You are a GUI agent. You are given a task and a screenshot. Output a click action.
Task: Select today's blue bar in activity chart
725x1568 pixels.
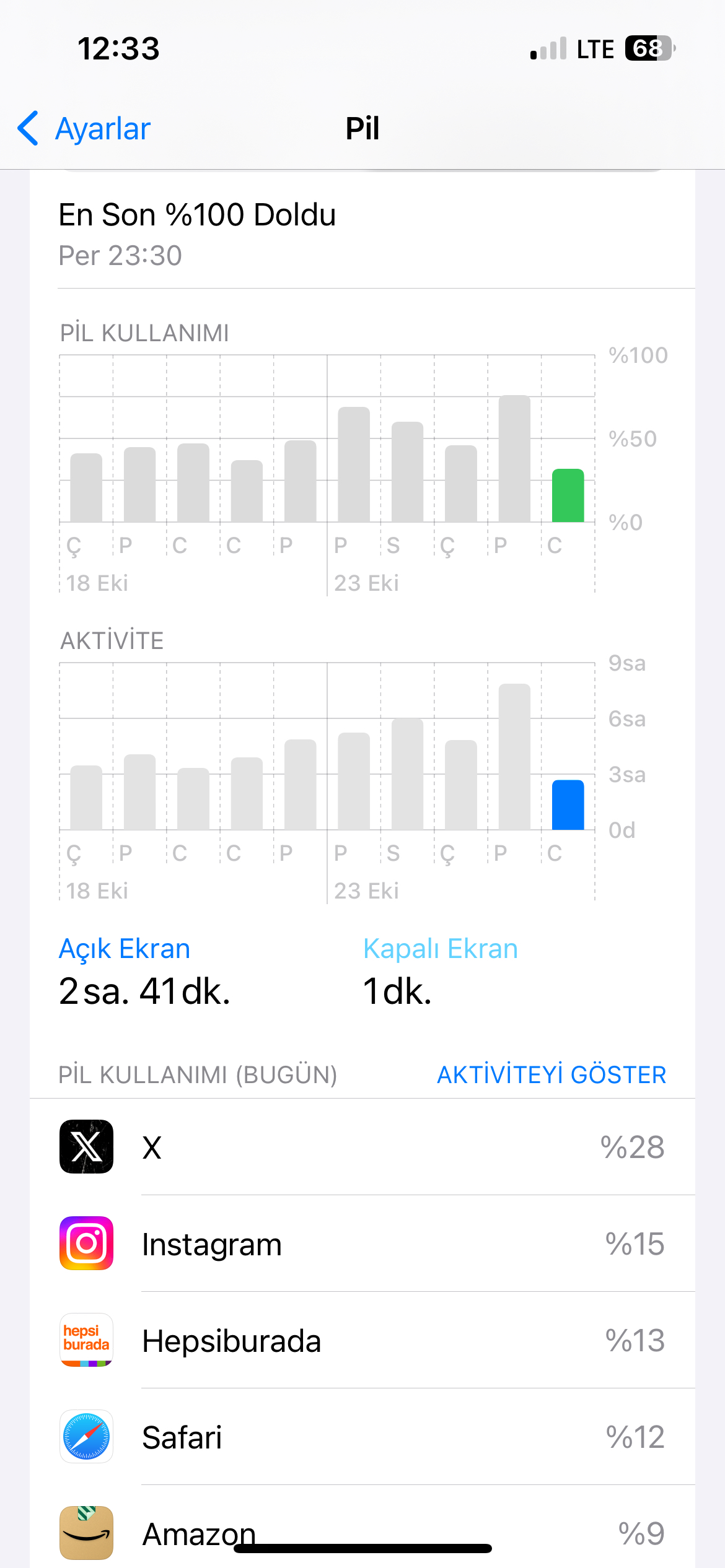click(x=568, y=804)
